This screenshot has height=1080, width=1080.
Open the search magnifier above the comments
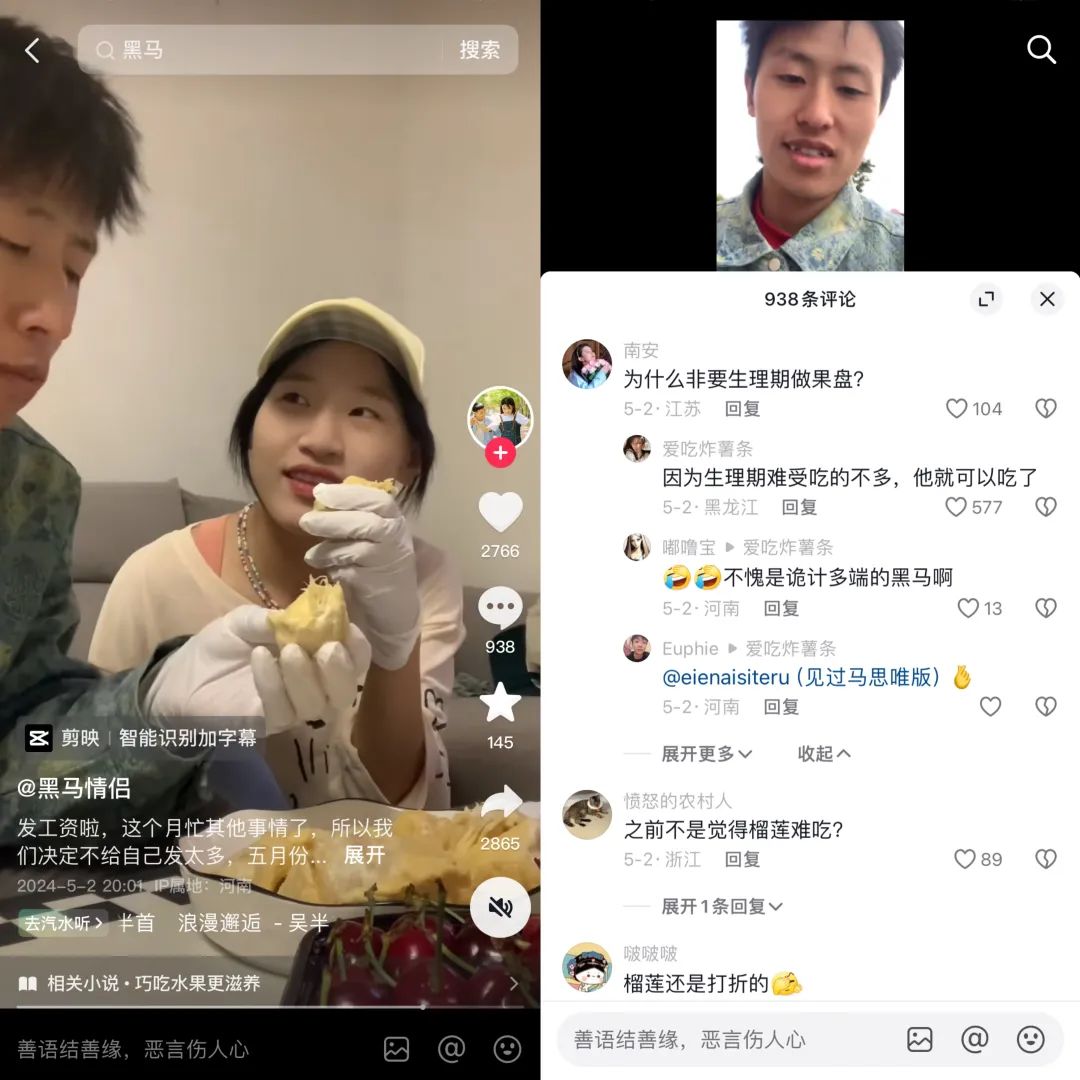coord(1041,50)
